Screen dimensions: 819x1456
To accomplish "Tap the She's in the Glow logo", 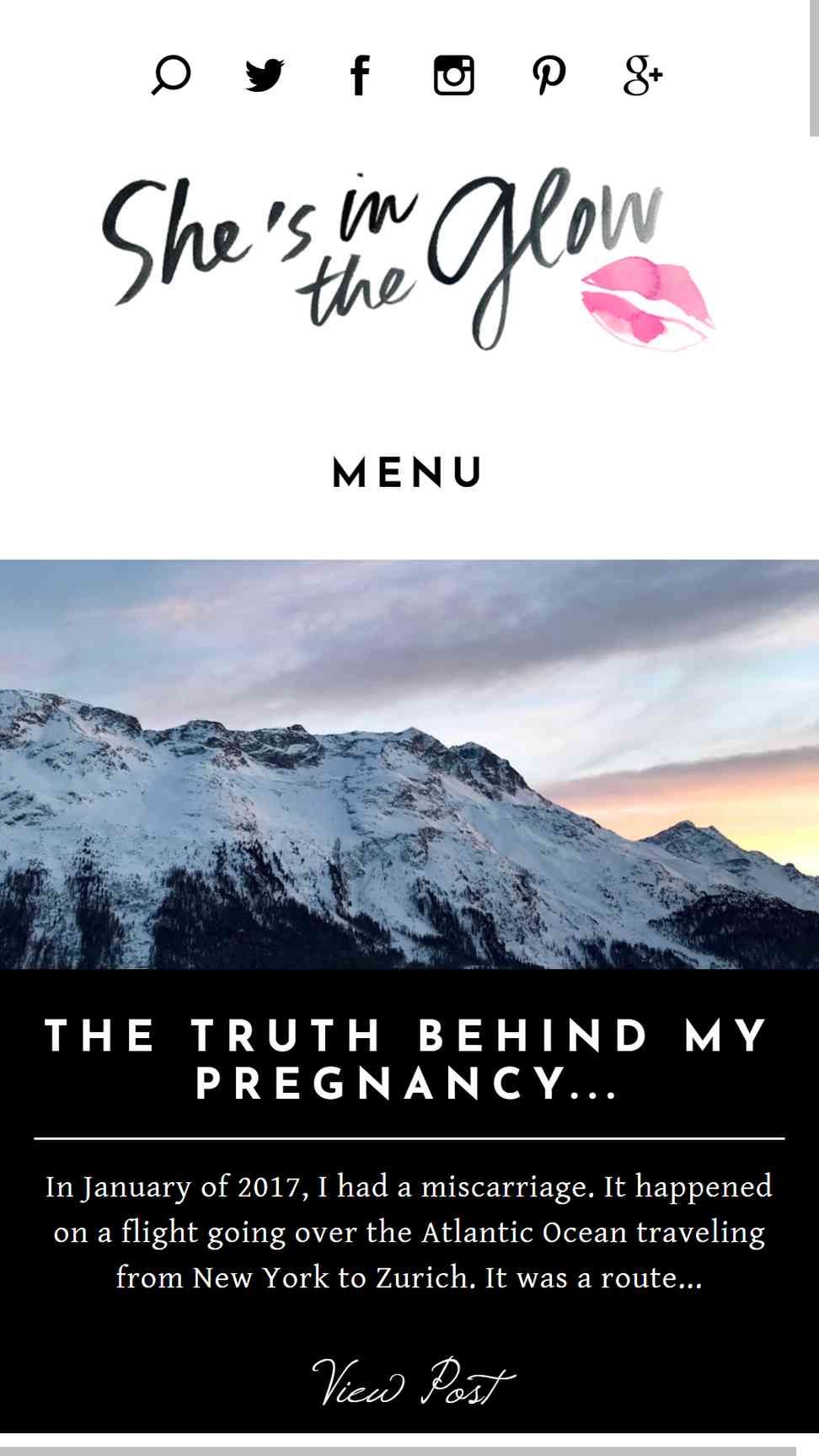I will point(408,260).
